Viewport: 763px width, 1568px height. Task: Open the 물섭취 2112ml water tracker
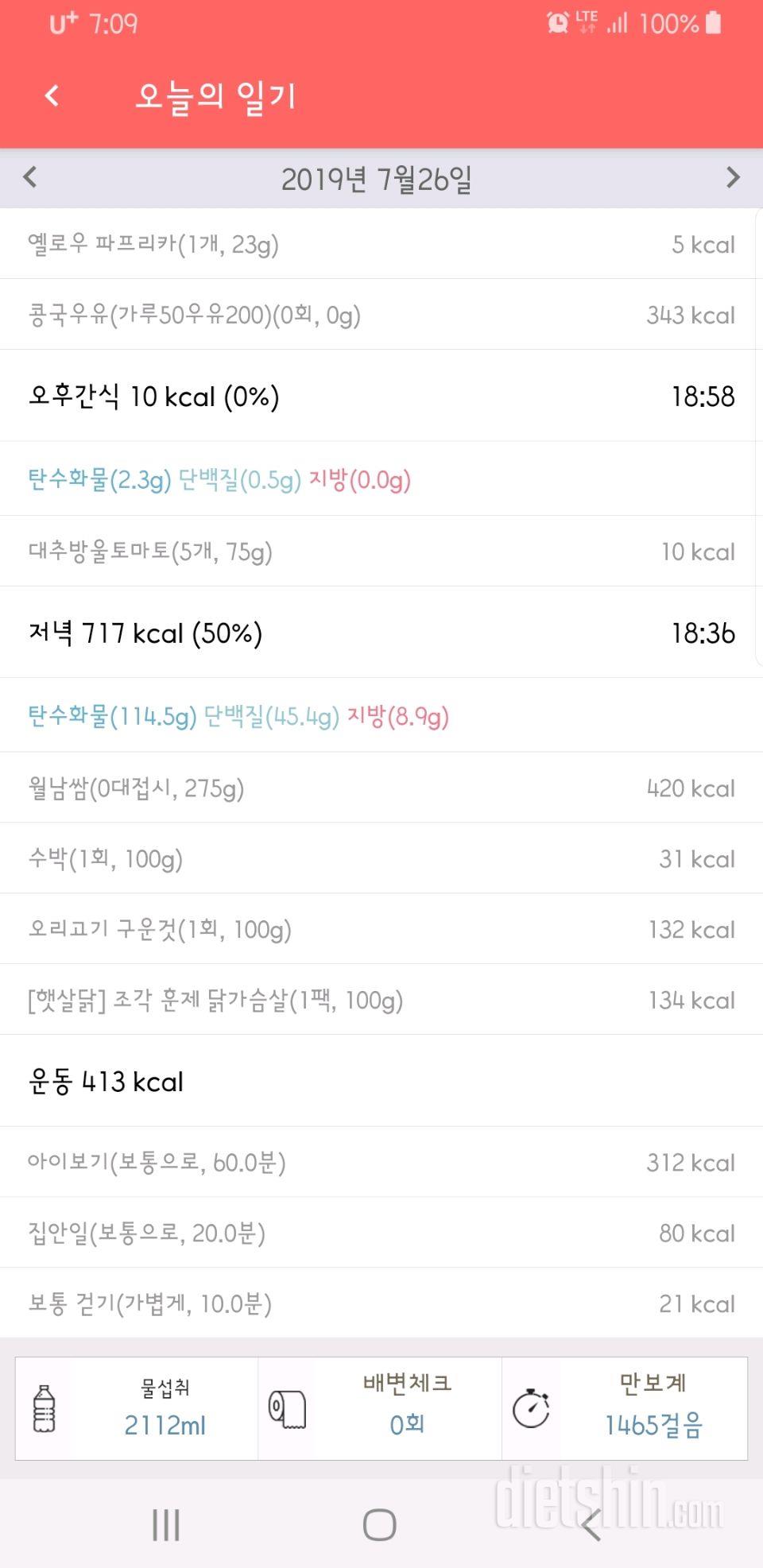click(137, 1408)
